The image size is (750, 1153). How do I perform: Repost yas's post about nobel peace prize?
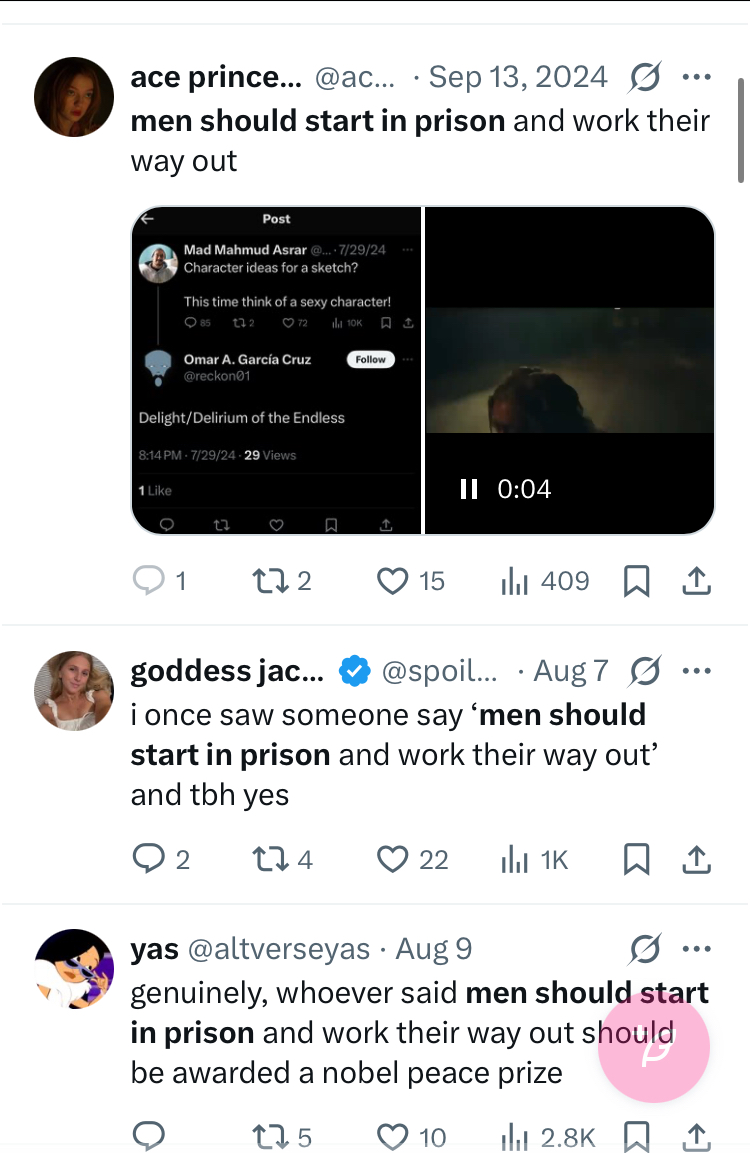[x=270, y=1137]
